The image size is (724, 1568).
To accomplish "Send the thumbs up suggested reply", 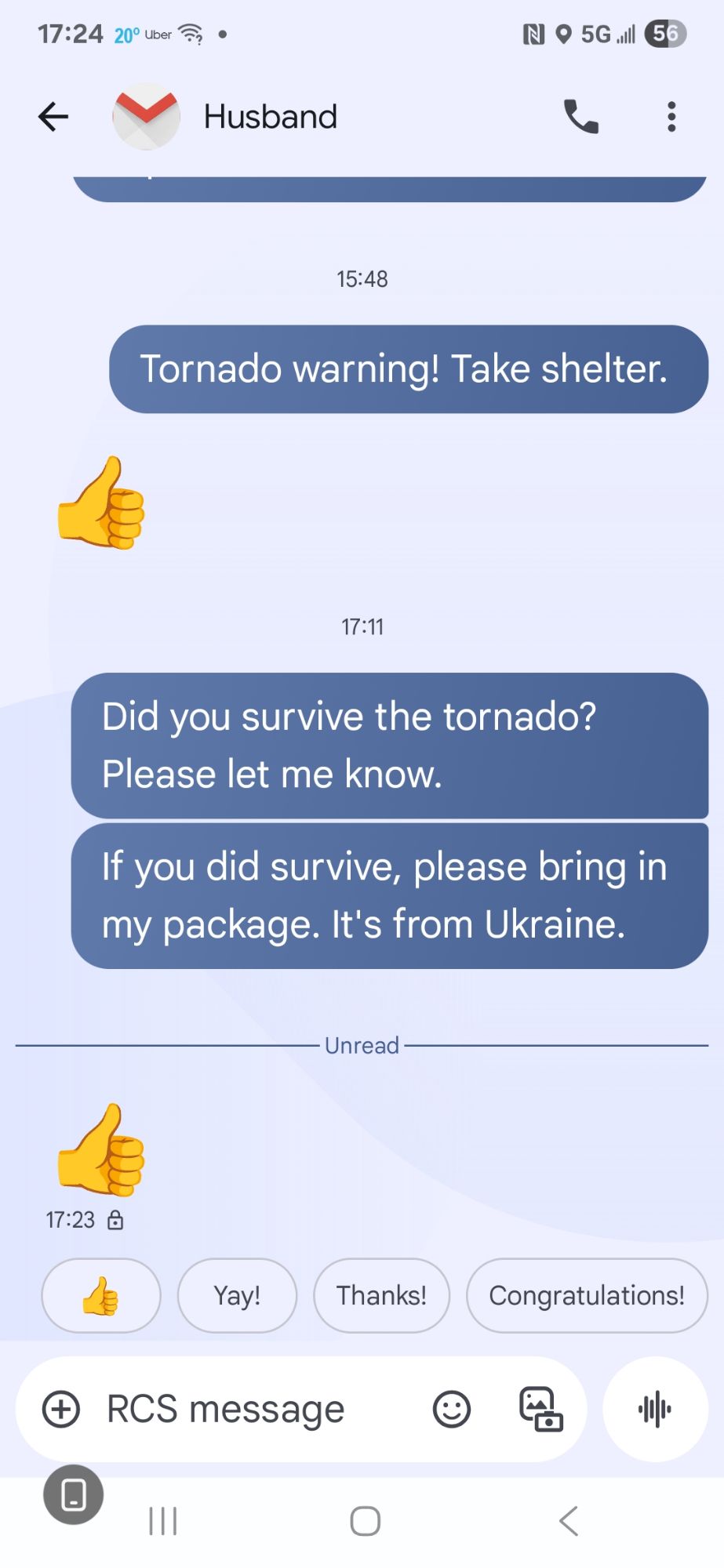I will [x=100, y=1295].
